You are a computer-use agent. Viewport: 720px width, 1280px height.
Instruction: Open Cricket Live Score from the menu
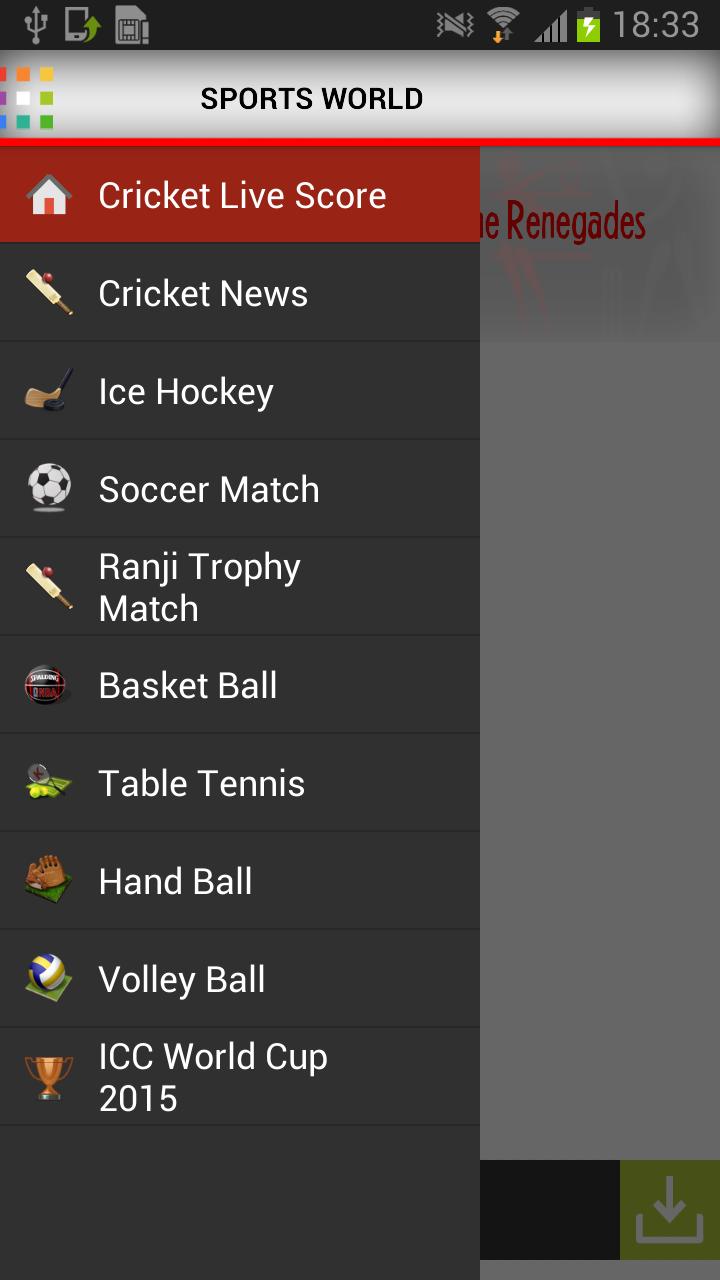[x=240, y=195]
